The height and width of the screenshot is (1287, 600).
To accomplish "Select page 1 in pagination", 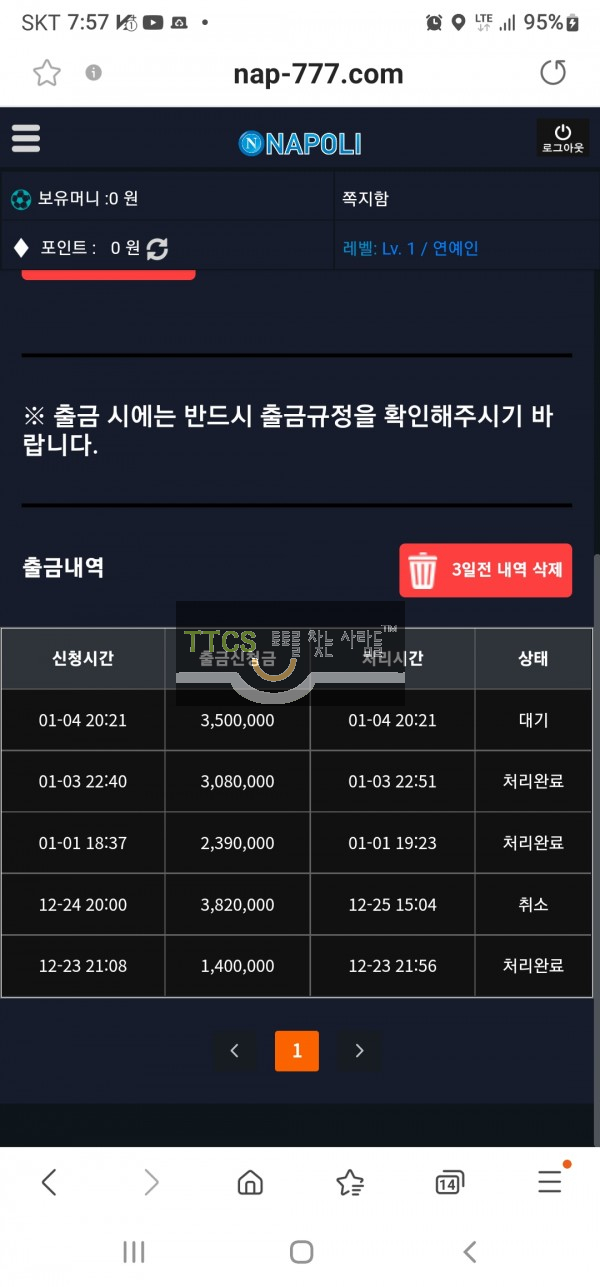I will click(x=297, y=1051).
